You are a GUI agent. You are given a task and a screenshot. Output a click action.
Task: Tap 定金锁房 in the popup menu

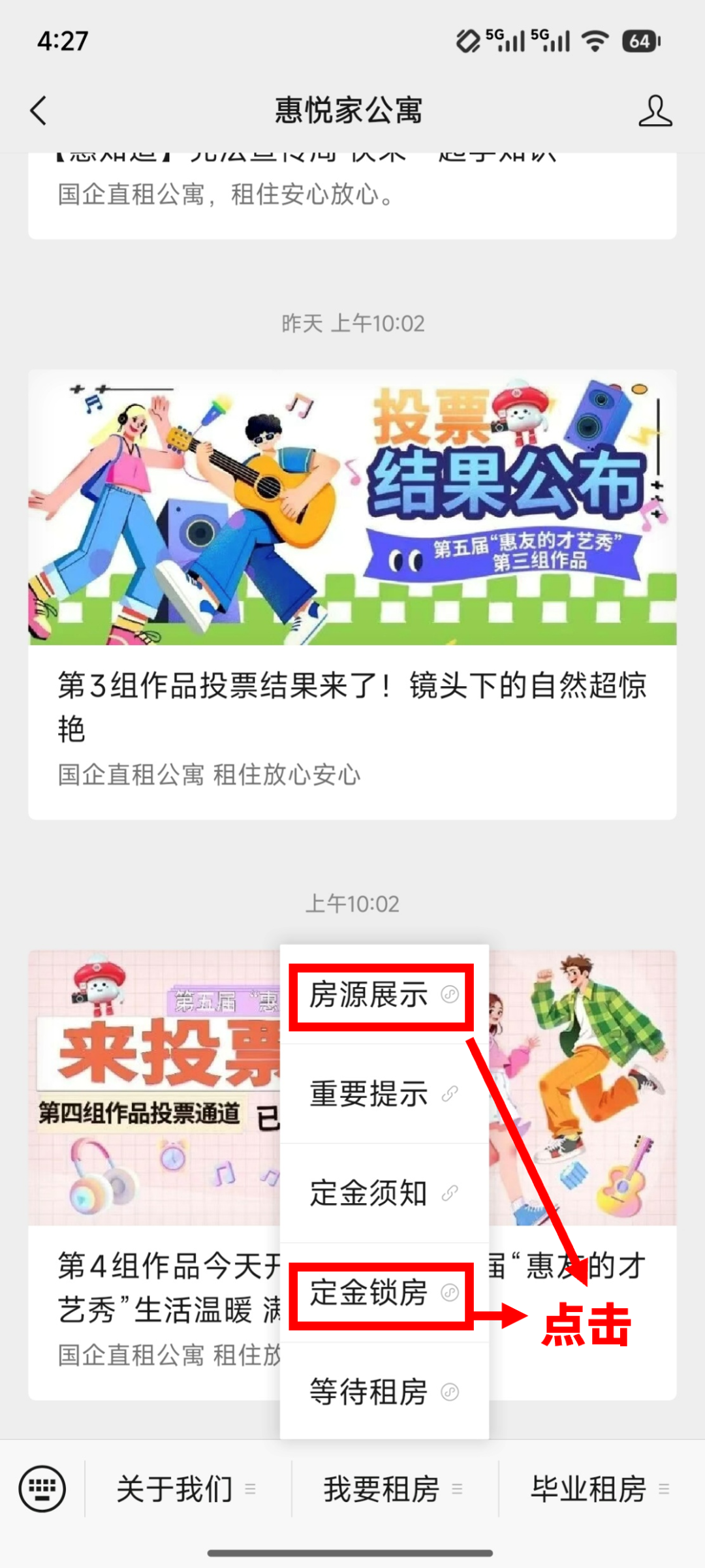coord(383,1293)
